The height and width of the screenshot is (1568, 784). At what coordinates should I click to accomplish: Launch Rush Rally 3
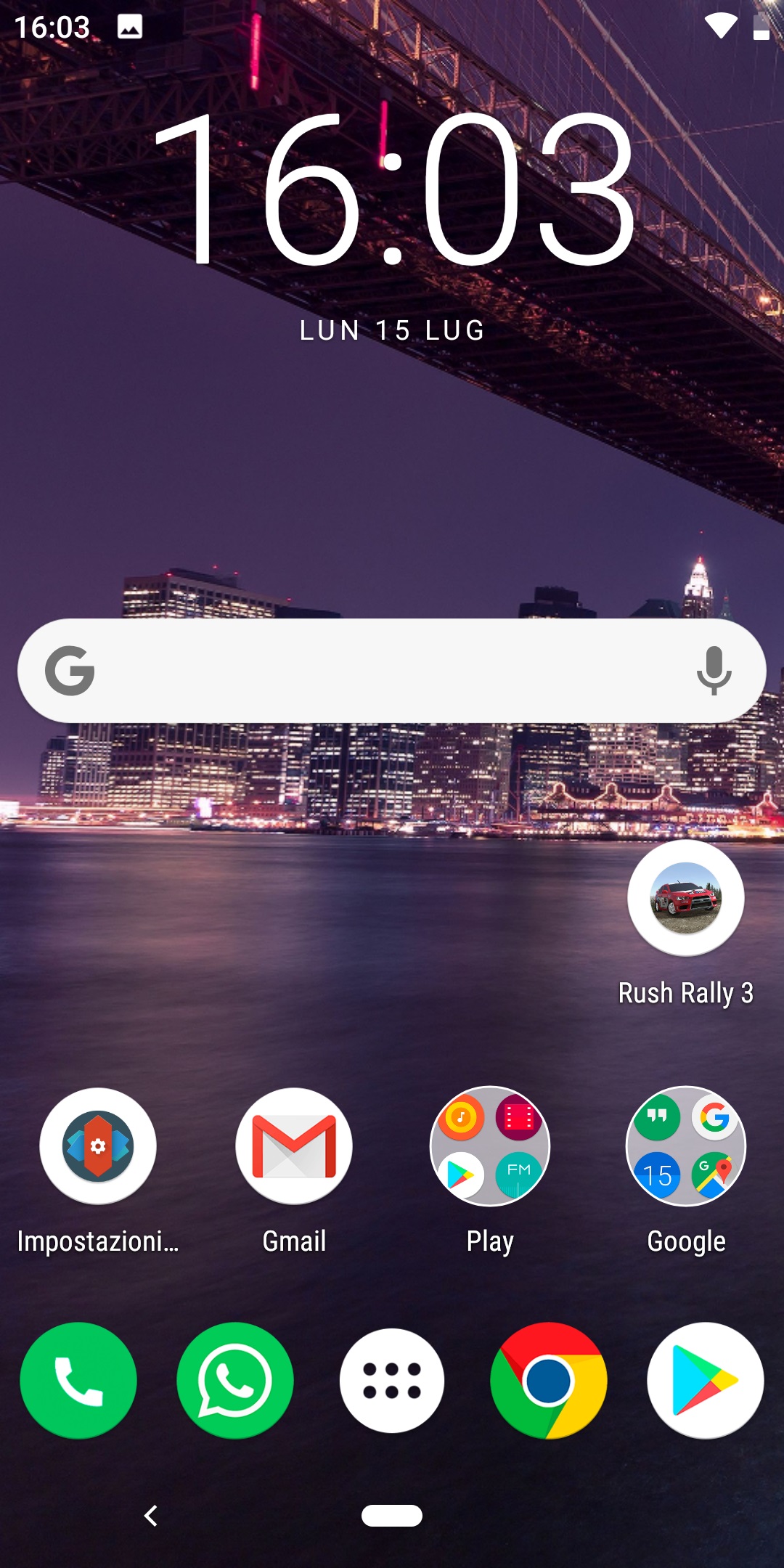[686, 898]
